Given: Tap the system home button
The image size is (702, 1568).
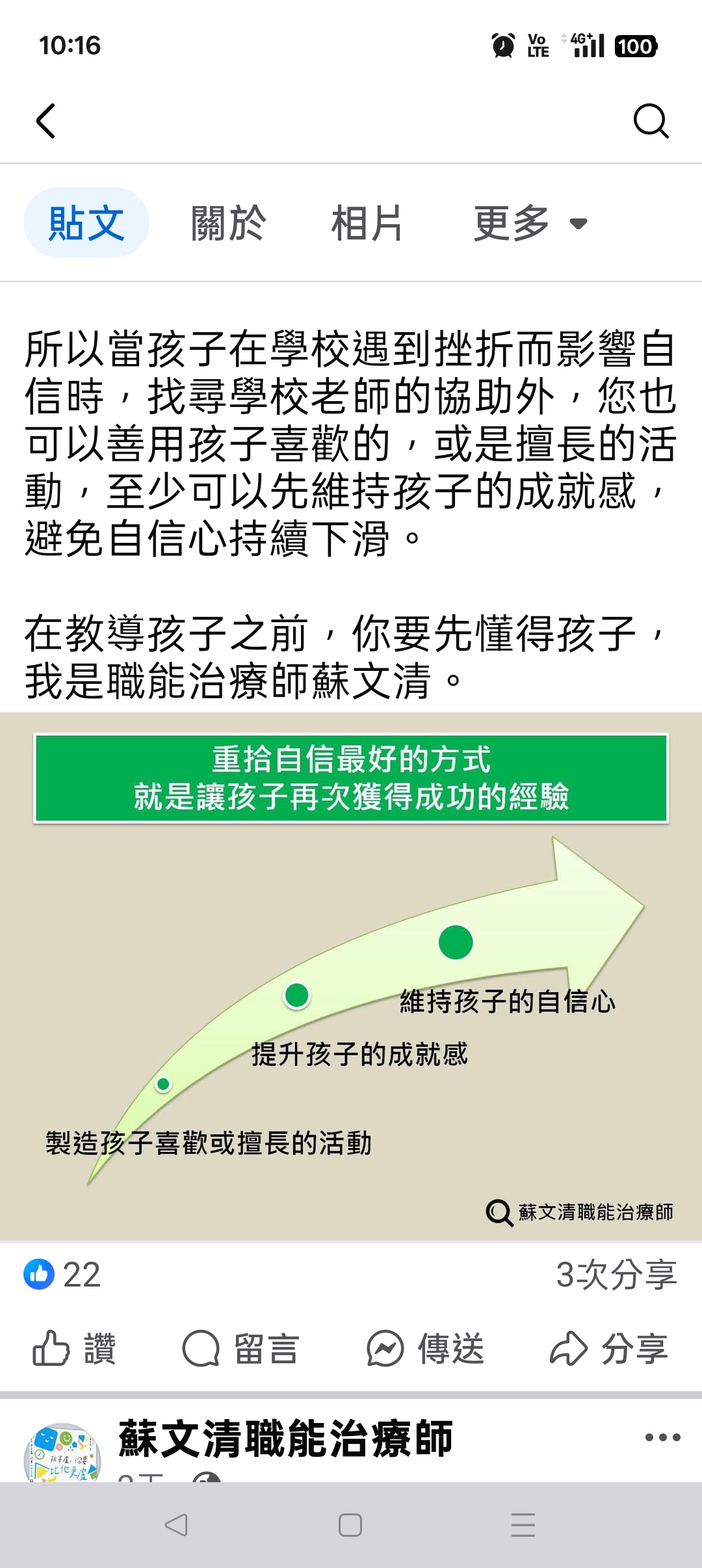Looking at the screenshot, I should coord(350,1525).
